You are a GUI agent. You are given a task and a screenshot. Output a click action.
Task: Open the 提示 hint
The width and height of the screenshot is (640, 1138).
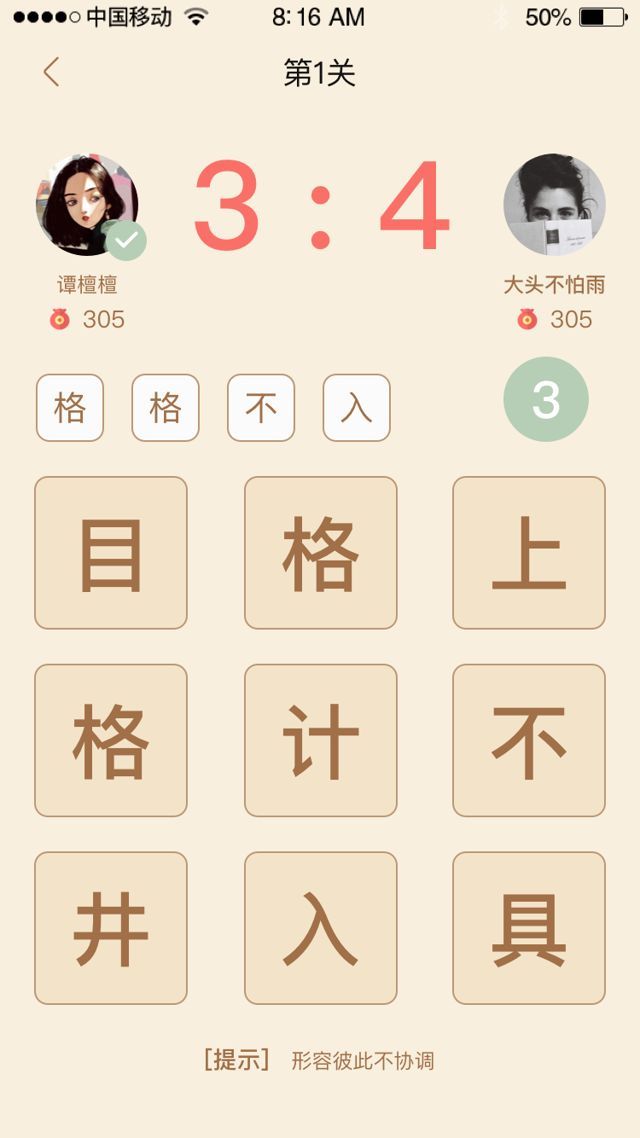237,1060
